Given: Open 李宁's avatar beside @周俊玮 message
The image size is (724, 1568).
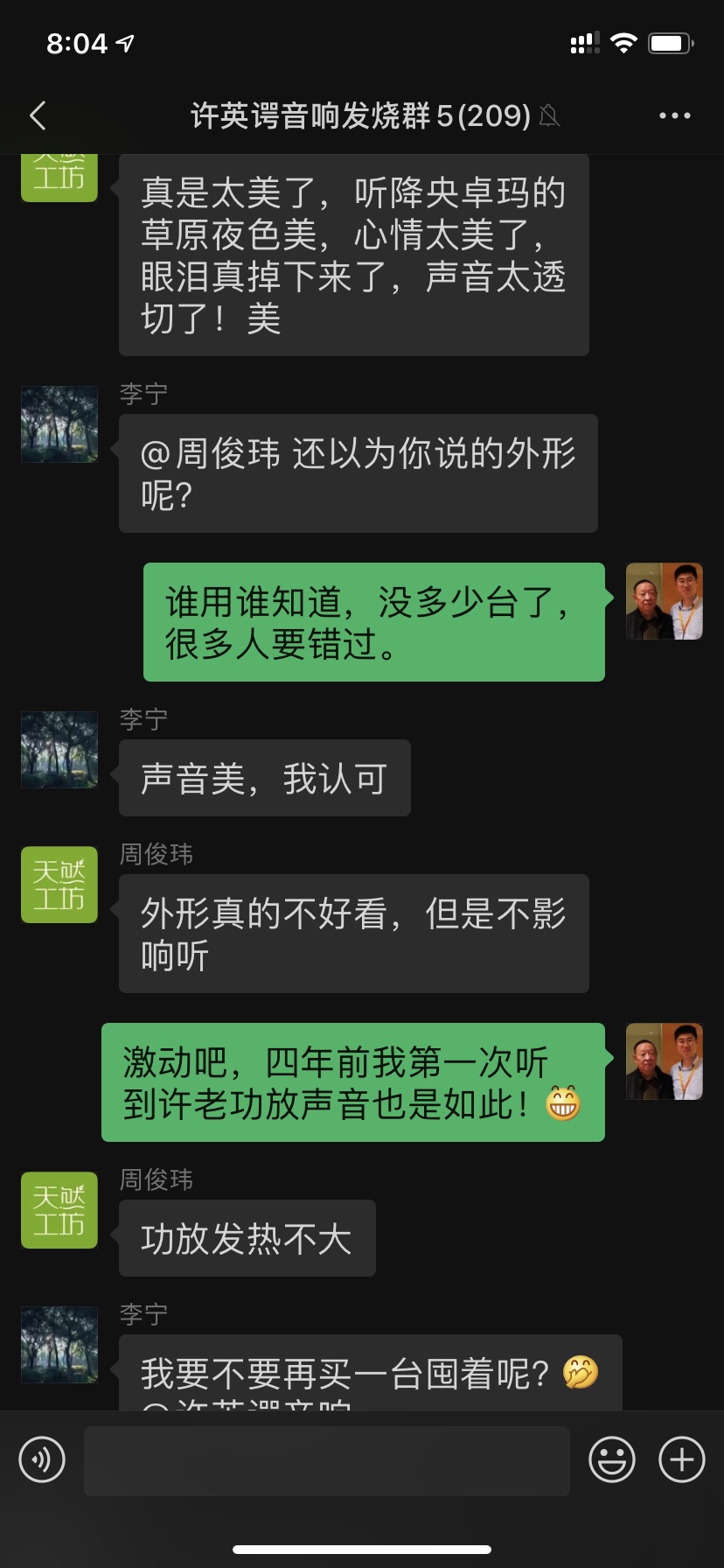Looking at the screenshot, I should click(59, 424).
